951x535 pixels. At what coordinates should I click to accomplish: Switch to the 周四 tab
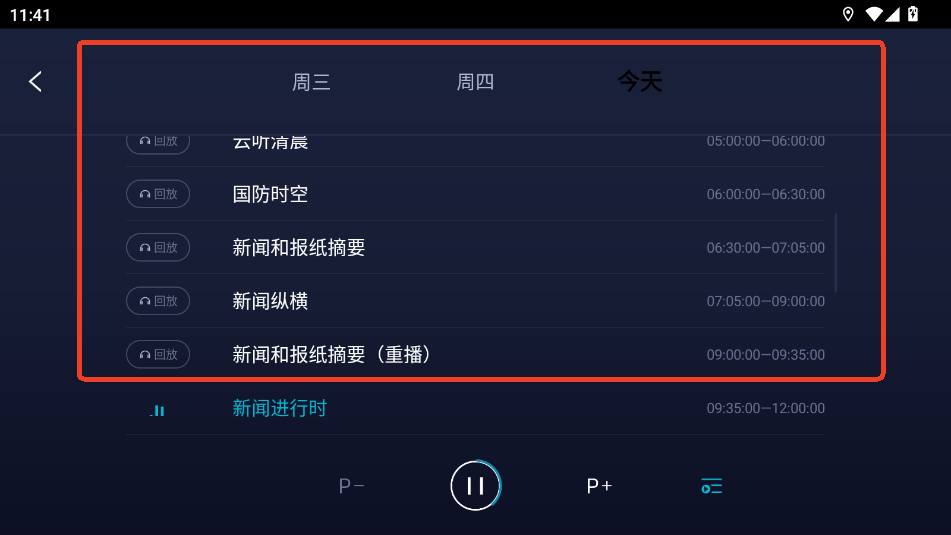(x=475, y=83)
